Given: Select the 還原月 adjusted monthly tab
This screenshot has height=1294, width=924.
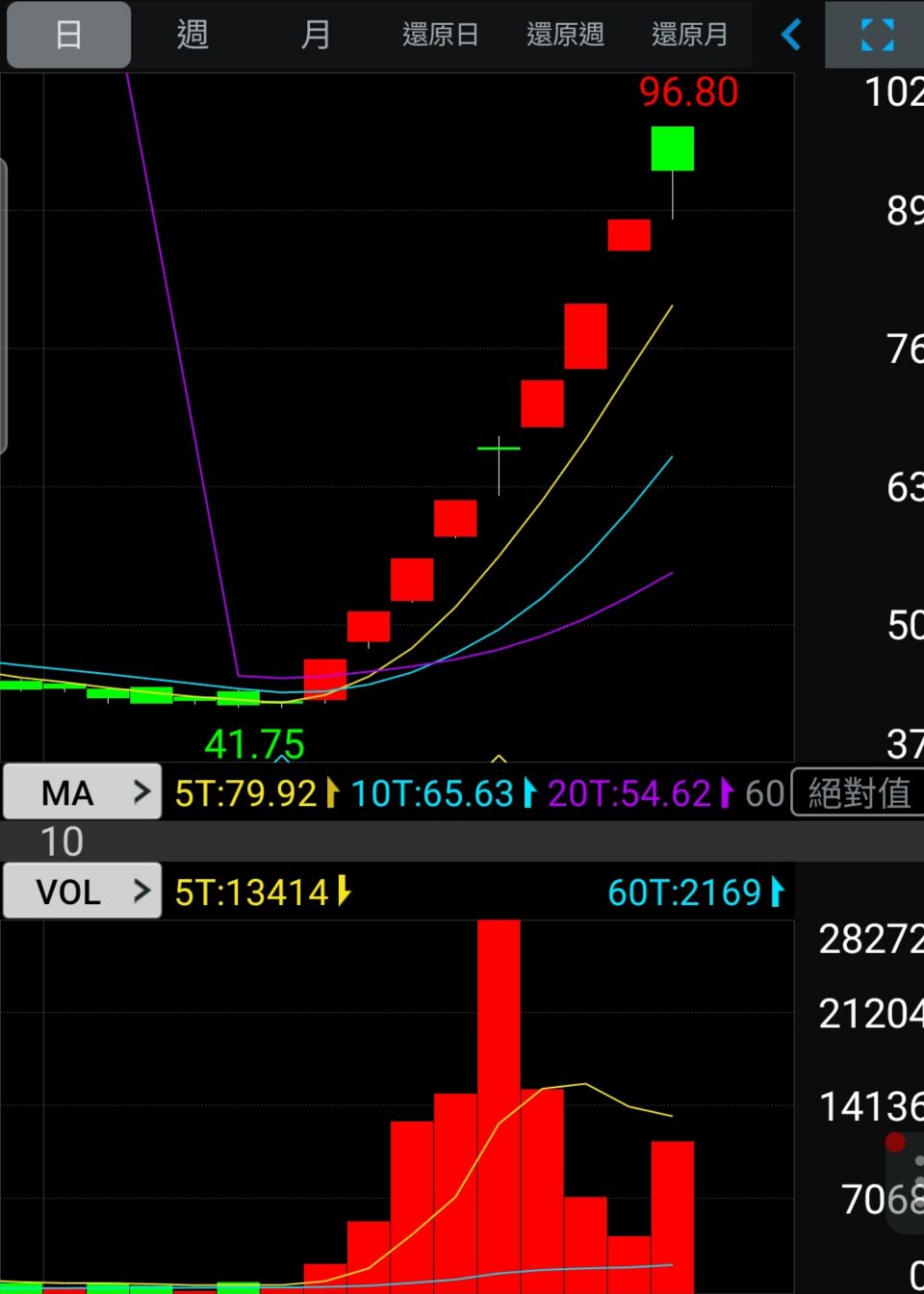Looking at the screenshot, I should pyautogui.click(x=689, y=35).
